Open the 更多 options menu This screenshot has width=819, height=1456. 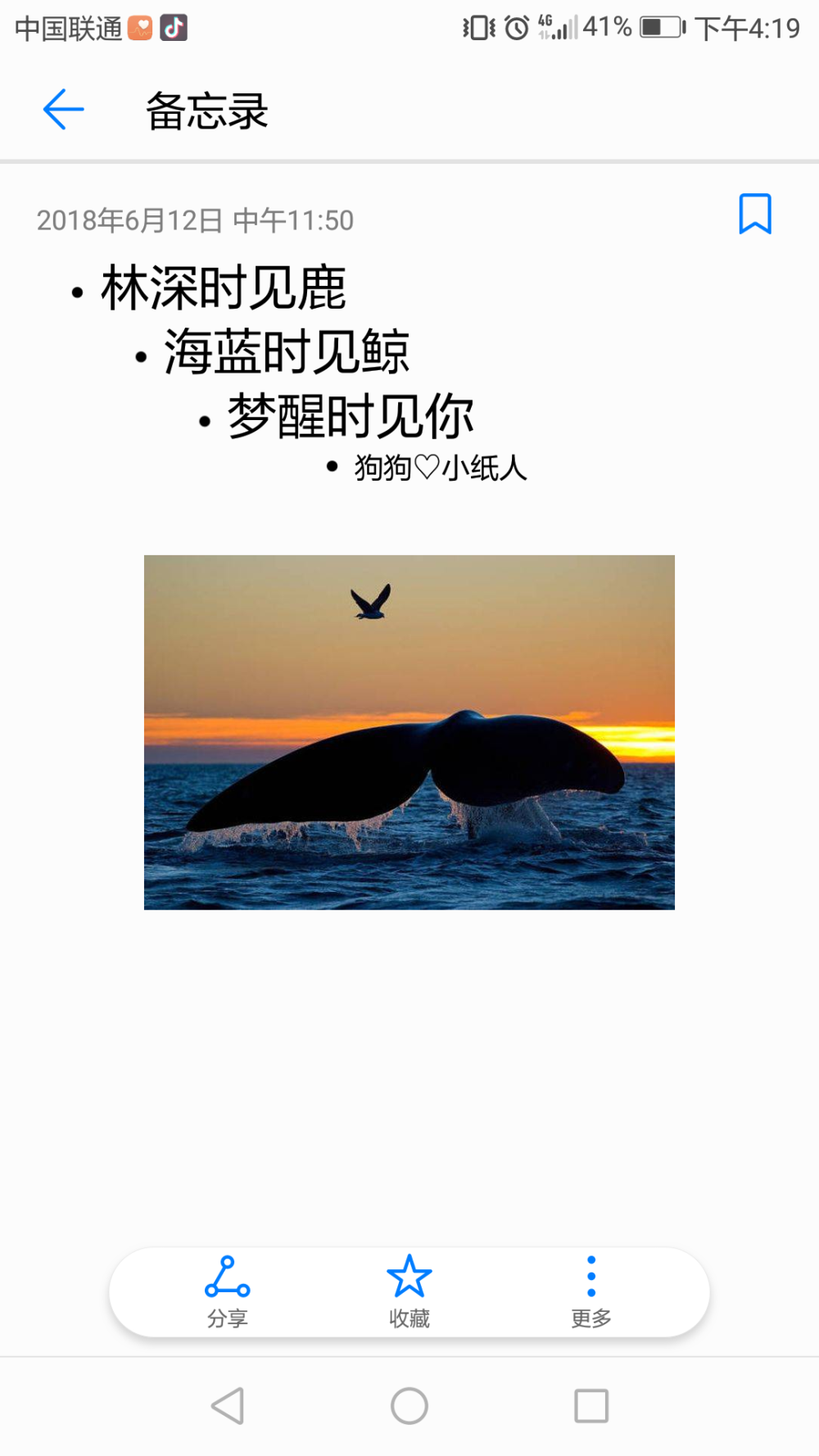click(x=591, y=1291)
